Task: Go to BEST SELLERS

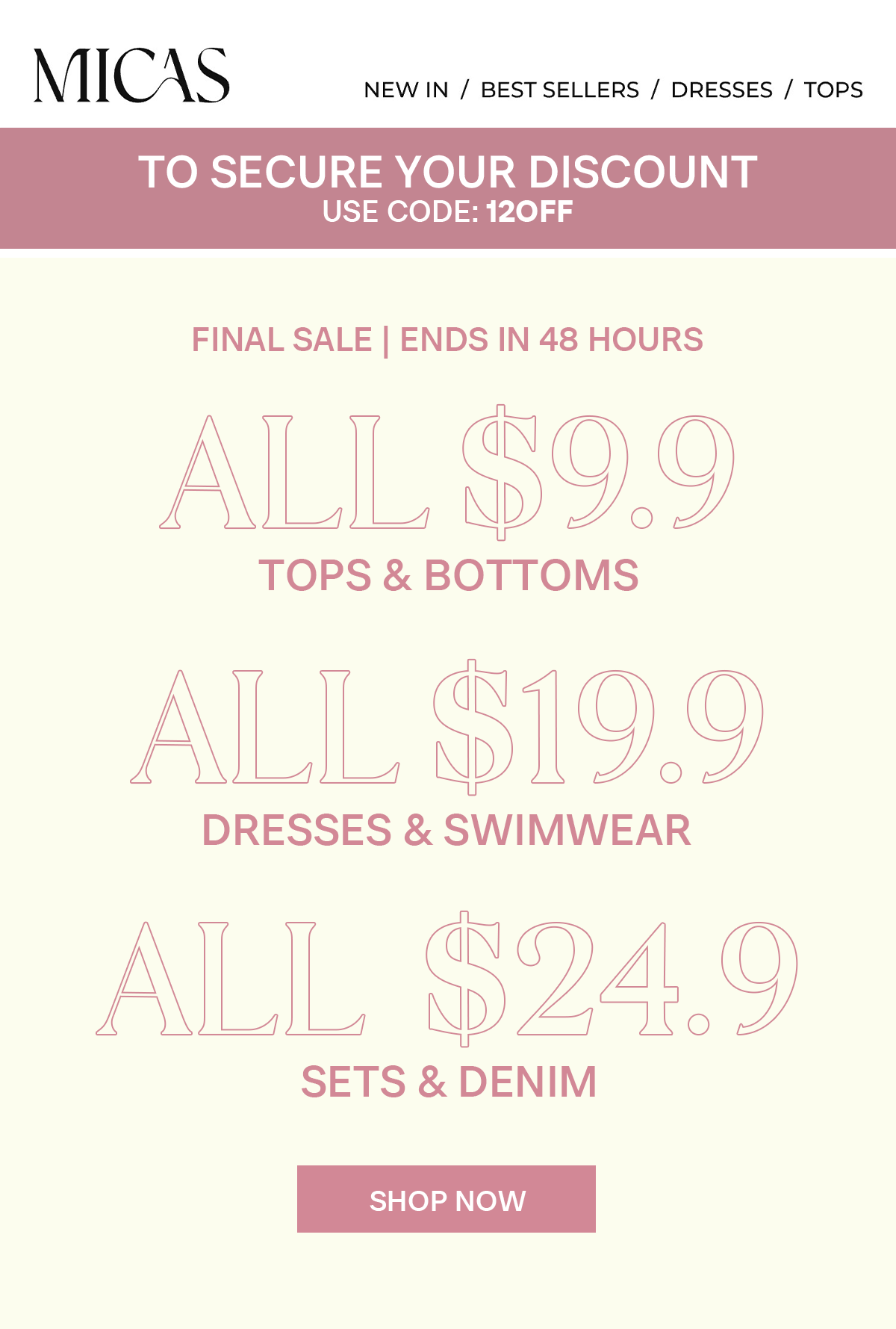Action: pyautogui.click(x=559, y=90)
